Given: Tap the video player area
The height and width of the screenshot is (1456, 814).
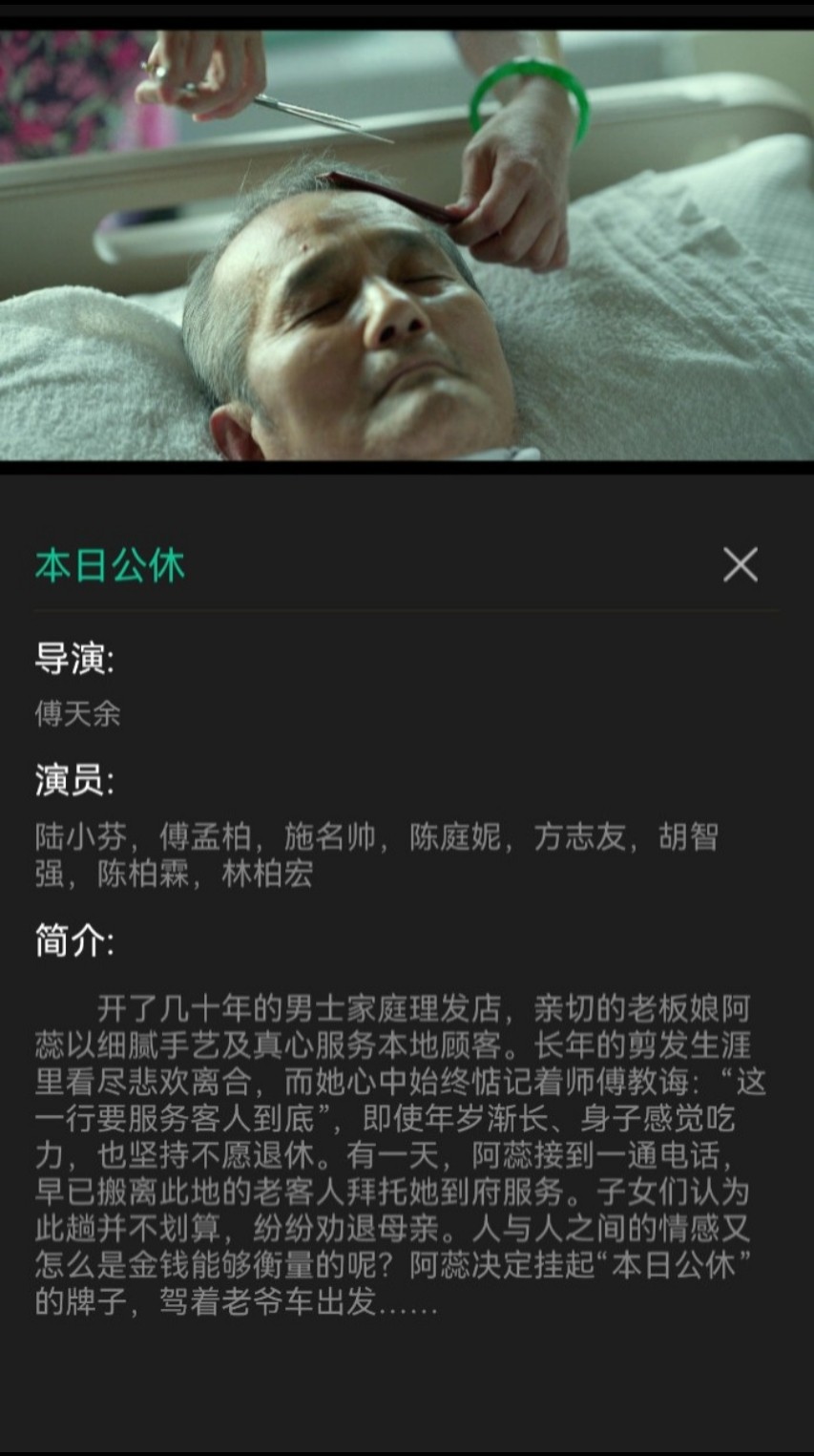Looking at the screenshot, I should click(x=407, y=245).
